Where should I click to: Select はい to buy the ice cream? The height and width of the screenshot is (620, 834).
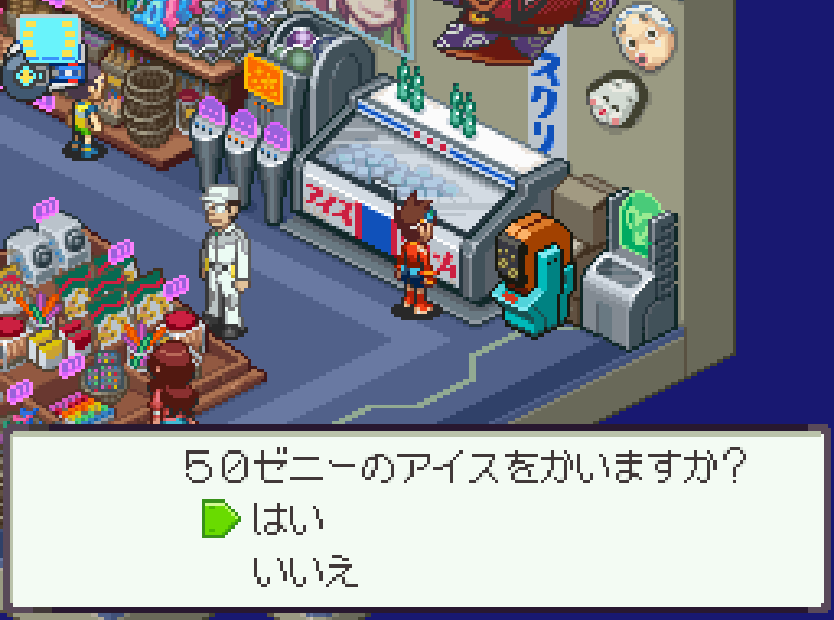coord(288,519)
